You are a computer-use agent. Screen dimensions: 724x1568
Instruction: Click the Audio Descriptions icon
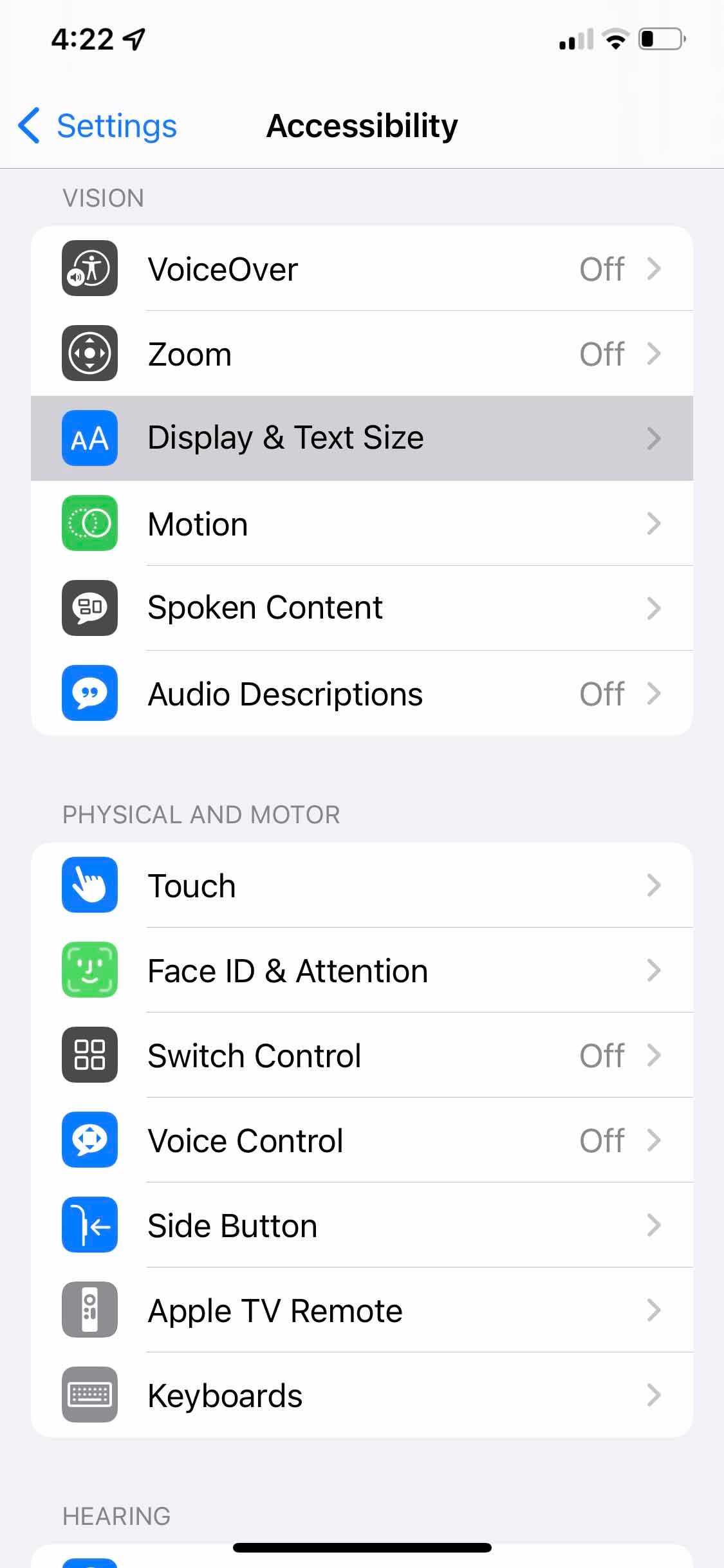(89, 693)
